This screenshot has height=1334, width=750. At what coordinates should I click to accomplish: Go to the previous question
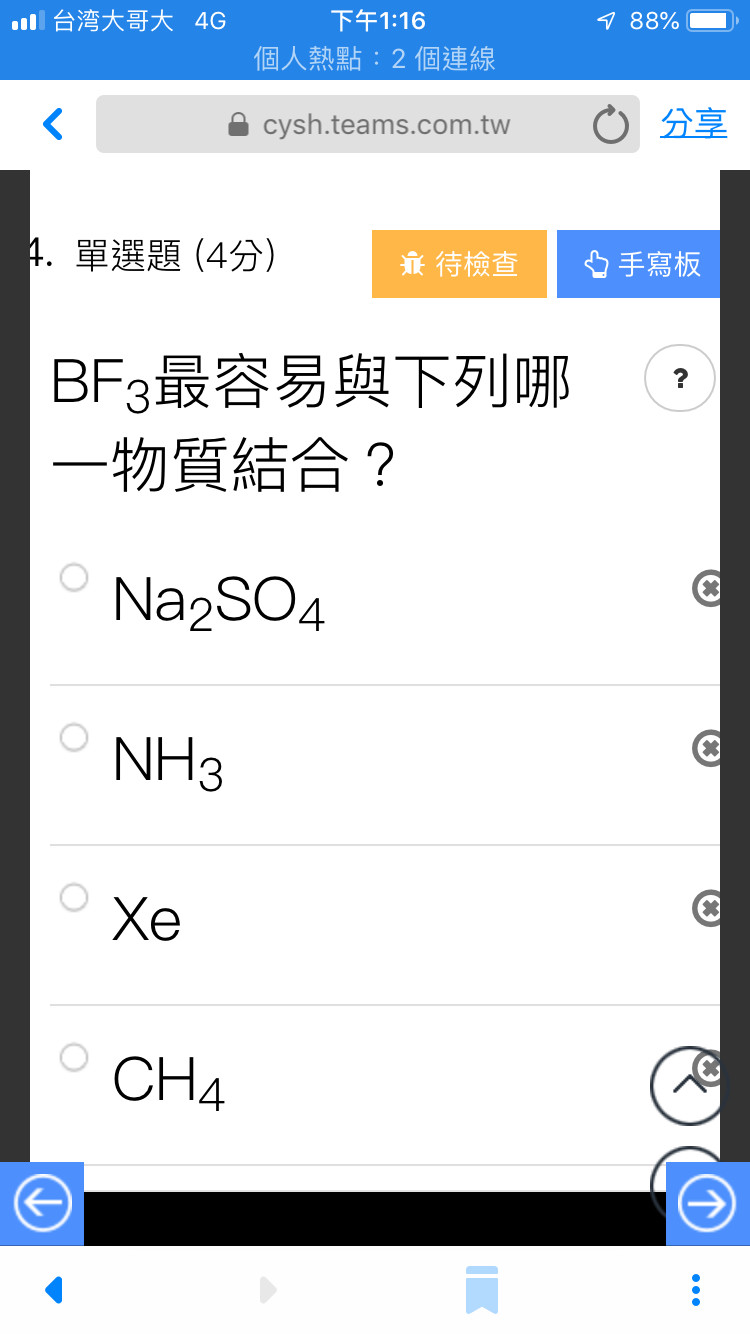click(42, 1204)
